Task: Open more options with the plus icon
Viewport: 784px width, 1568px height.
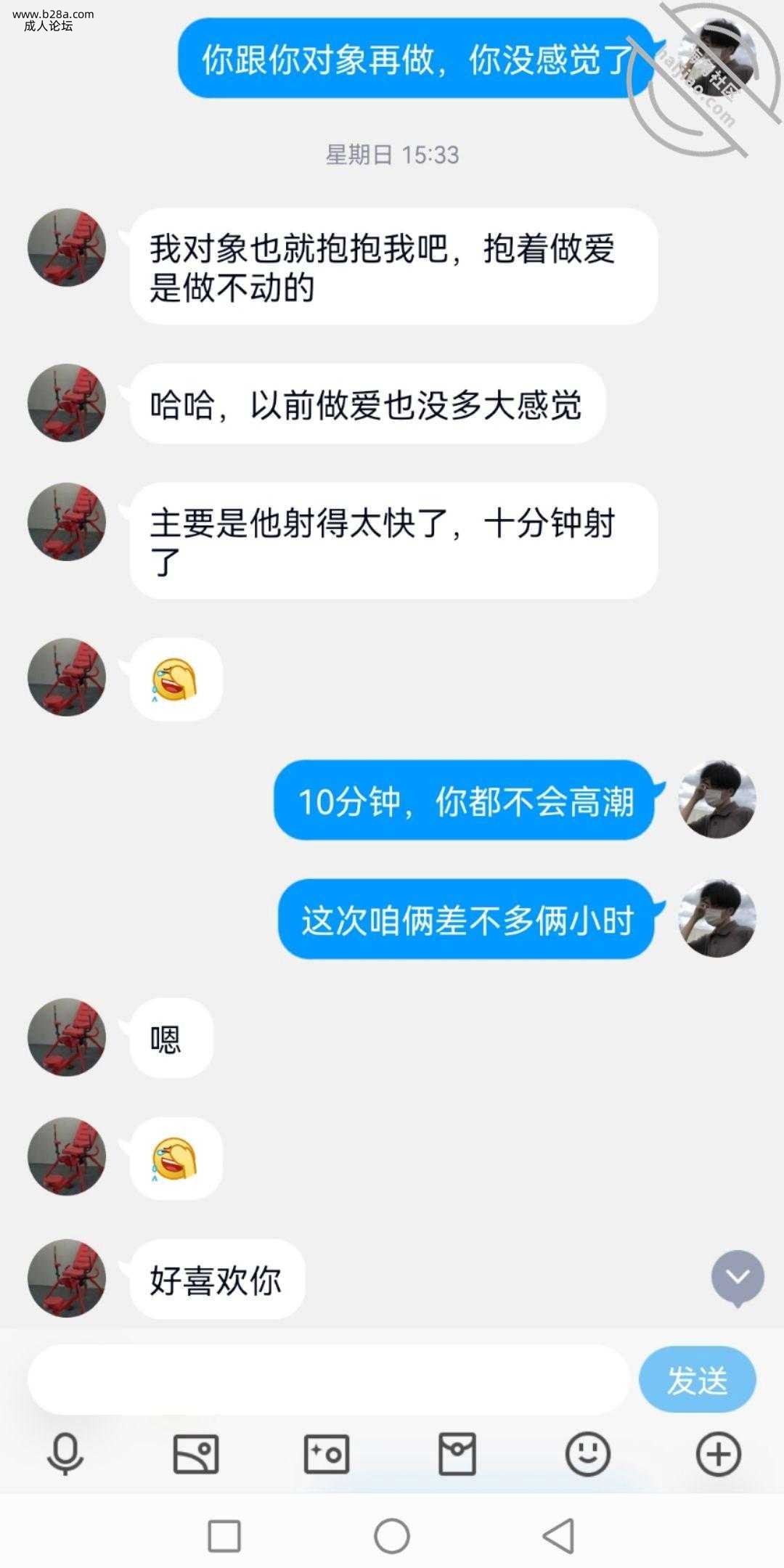Action: pos(718,1454)
